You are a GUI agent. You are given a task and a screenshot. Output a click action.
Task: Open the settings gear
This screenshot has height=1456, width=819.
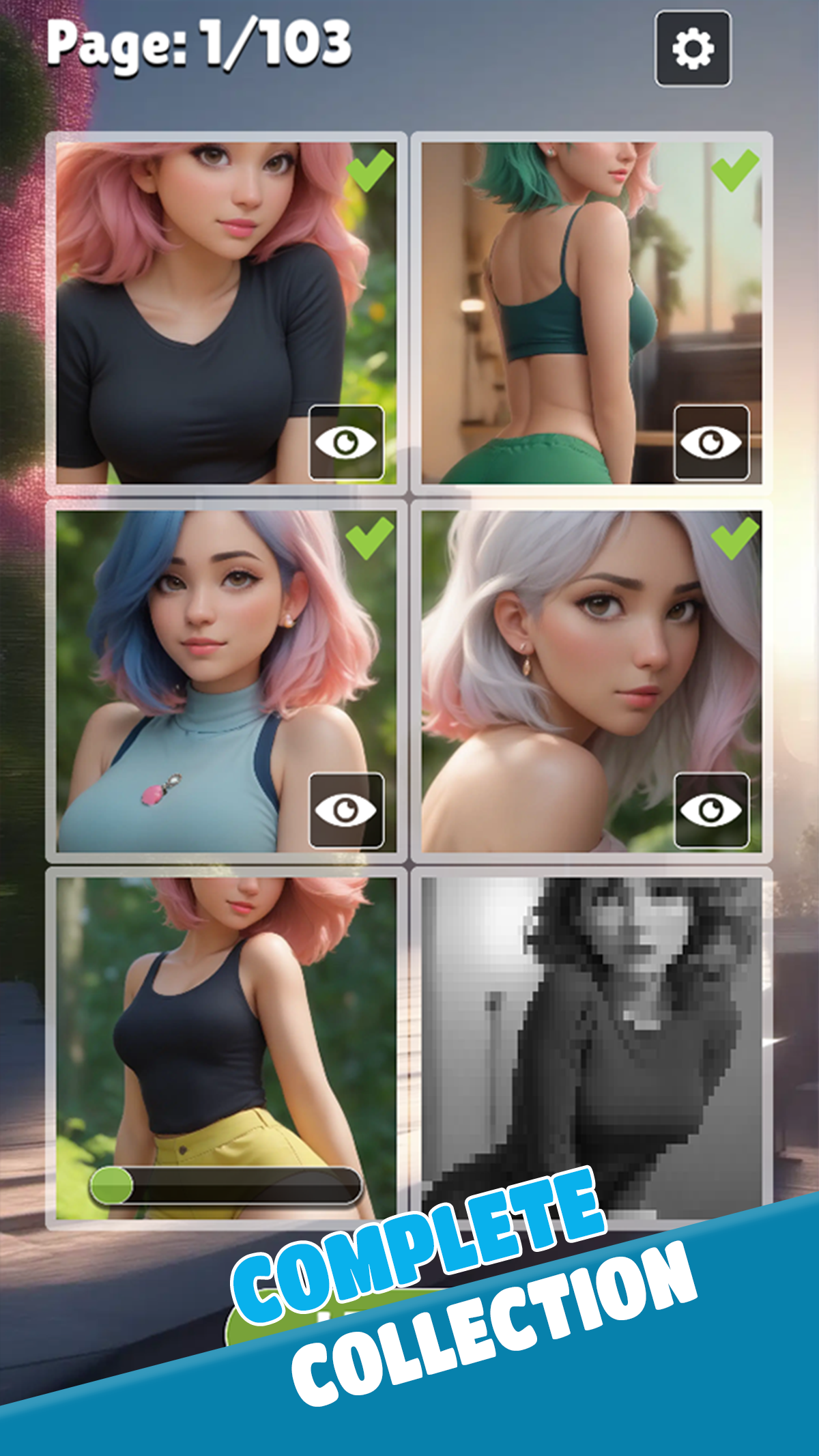tap(693, 48)
